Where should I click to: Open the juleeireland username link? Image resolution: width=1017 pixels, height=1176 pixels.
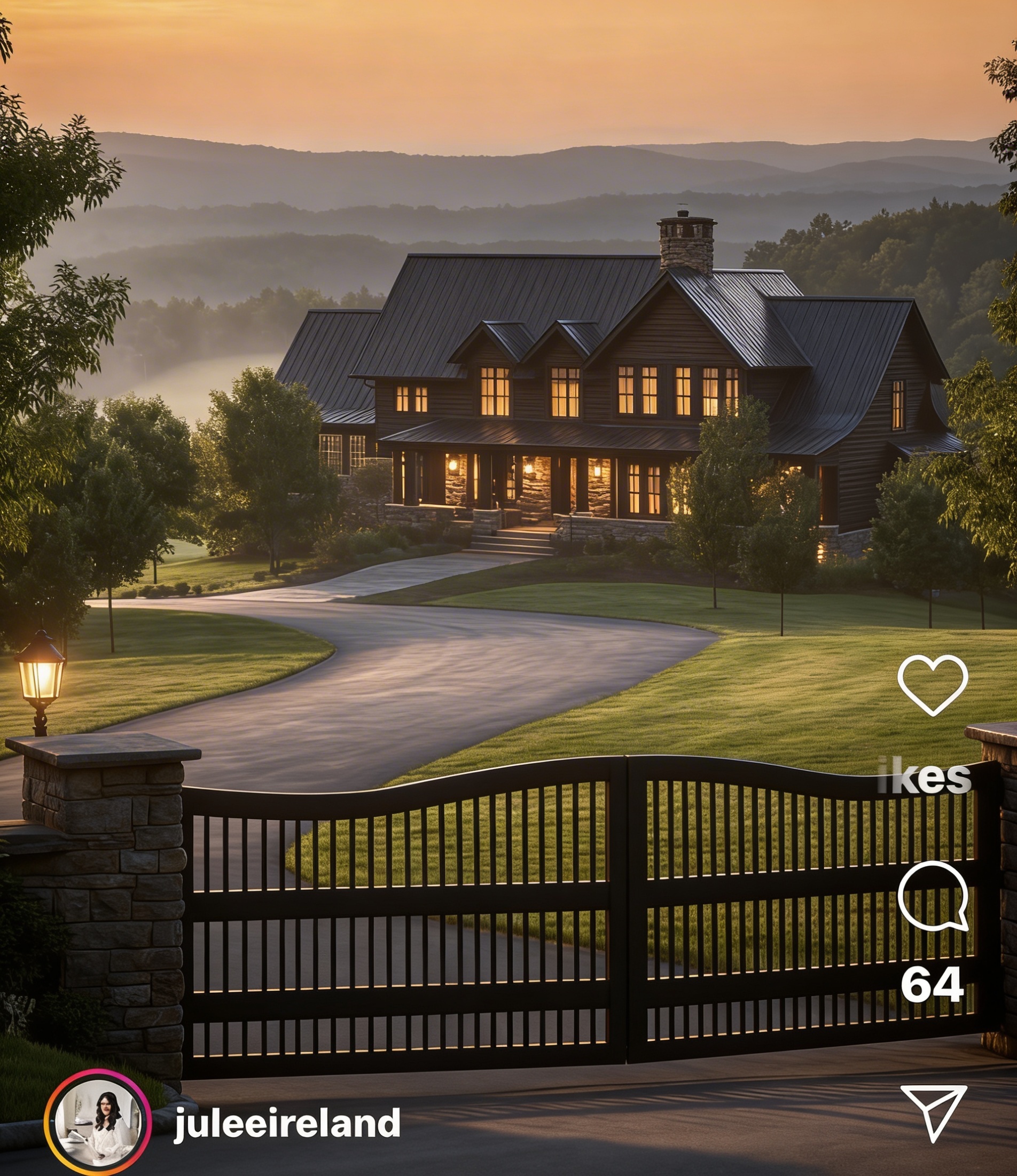[x=287, y=1123]
